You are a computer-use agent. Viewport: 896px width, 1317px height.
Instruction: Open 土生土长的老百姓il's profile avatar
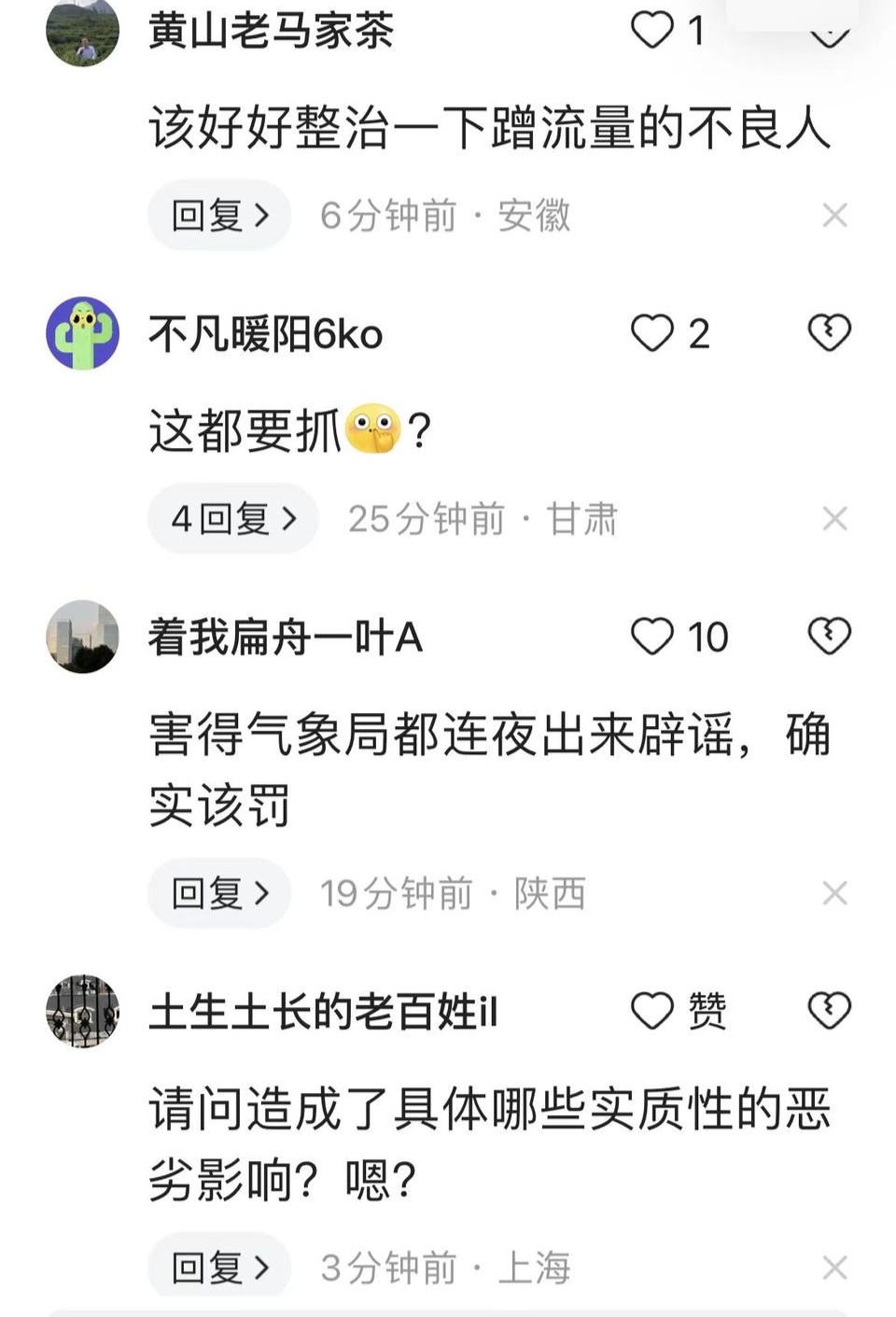tap(83, 1011)
